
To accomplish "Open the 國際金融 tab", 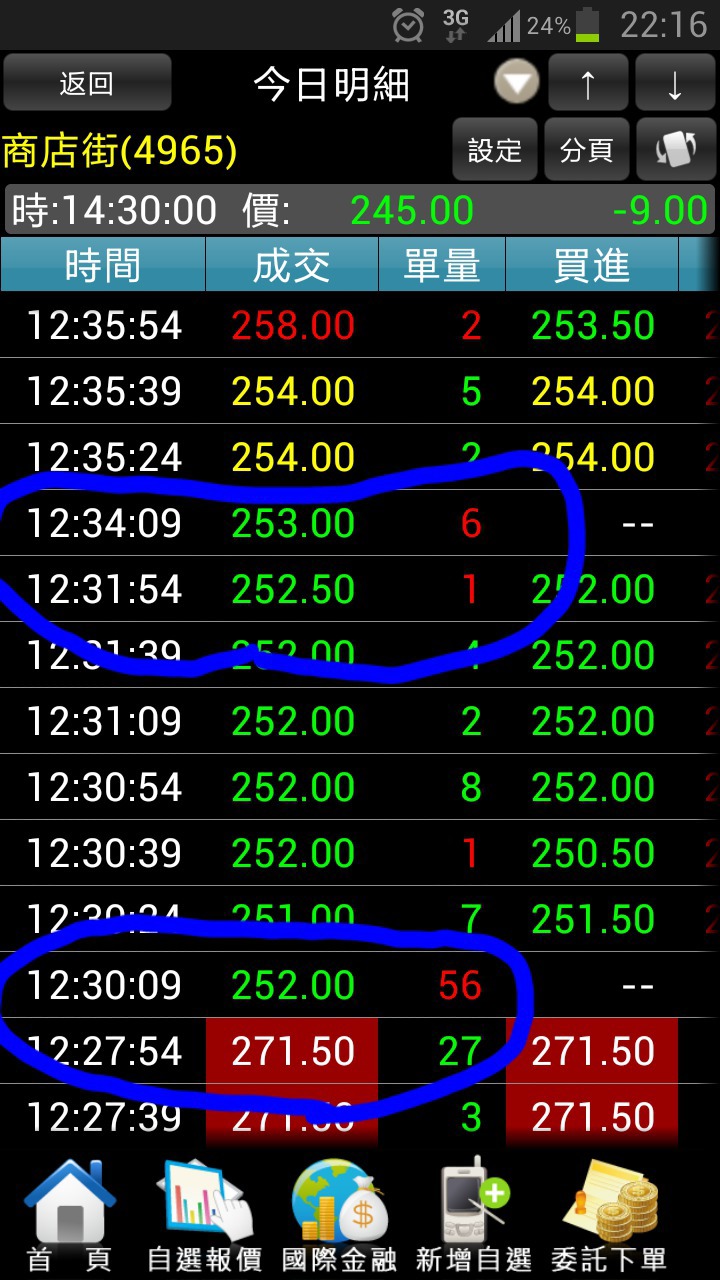I will (339, 1216).
